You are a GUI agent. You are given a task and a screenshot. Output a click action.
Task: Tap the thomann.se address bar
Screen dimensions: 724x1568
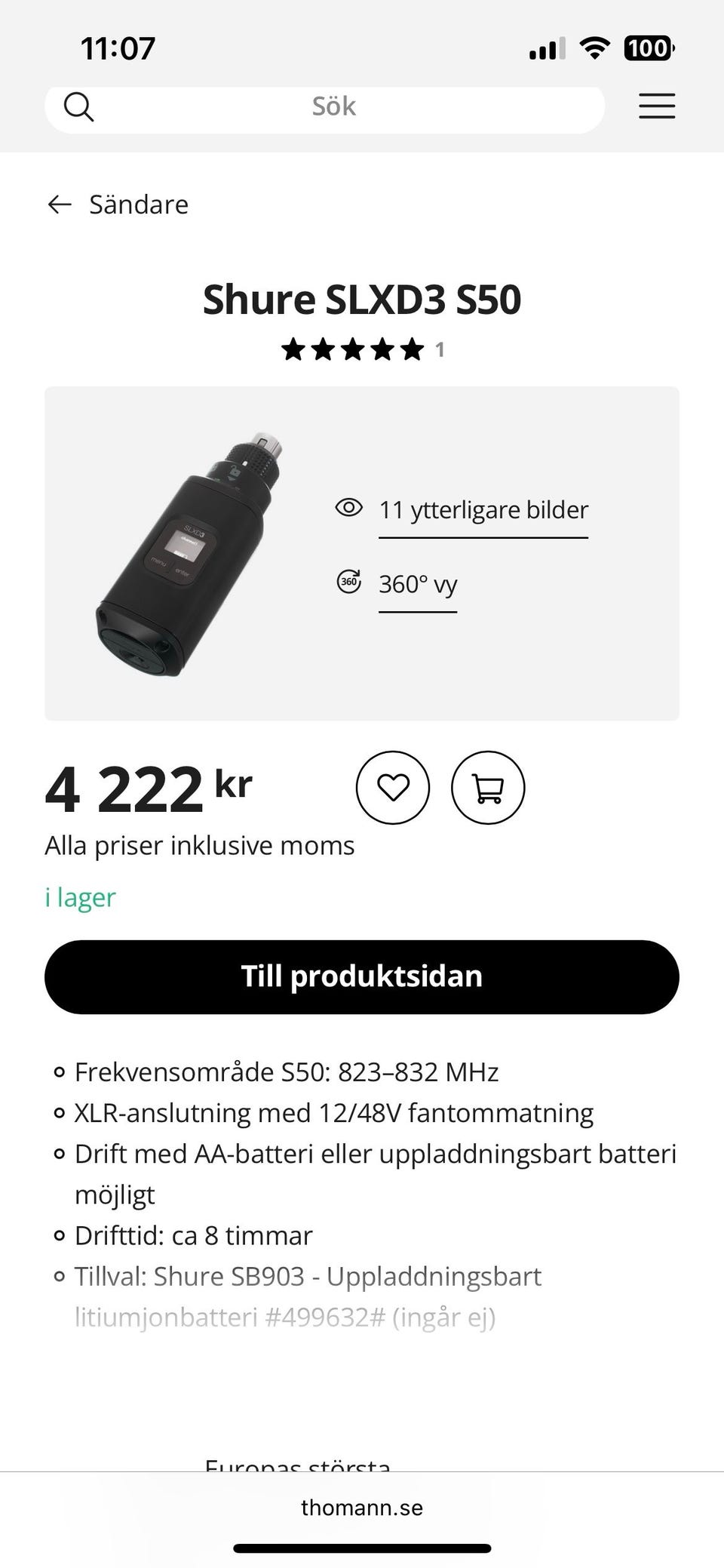click(x=362, y=1507)
